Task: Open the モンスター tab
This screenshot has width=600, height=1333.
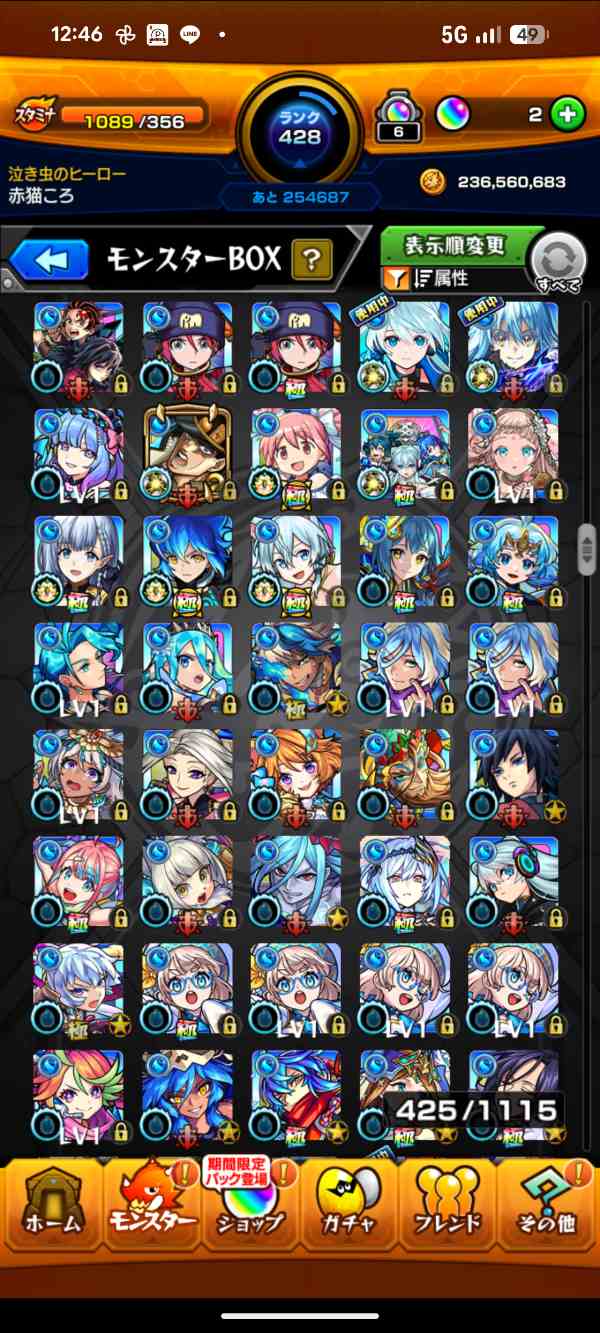Action: (x=151, y=1205)
